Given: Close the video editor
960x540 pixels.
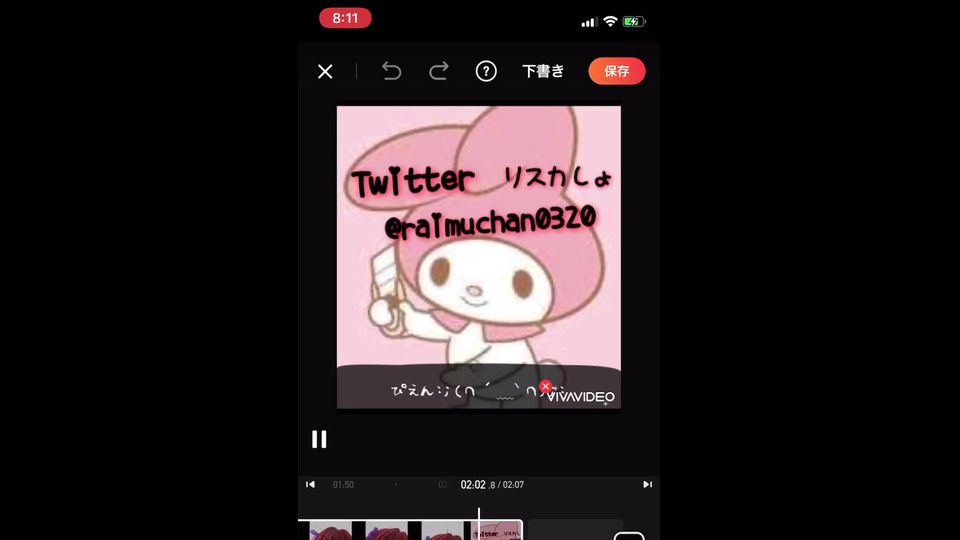Looking at the screenshot, I should tap(325, 71).
